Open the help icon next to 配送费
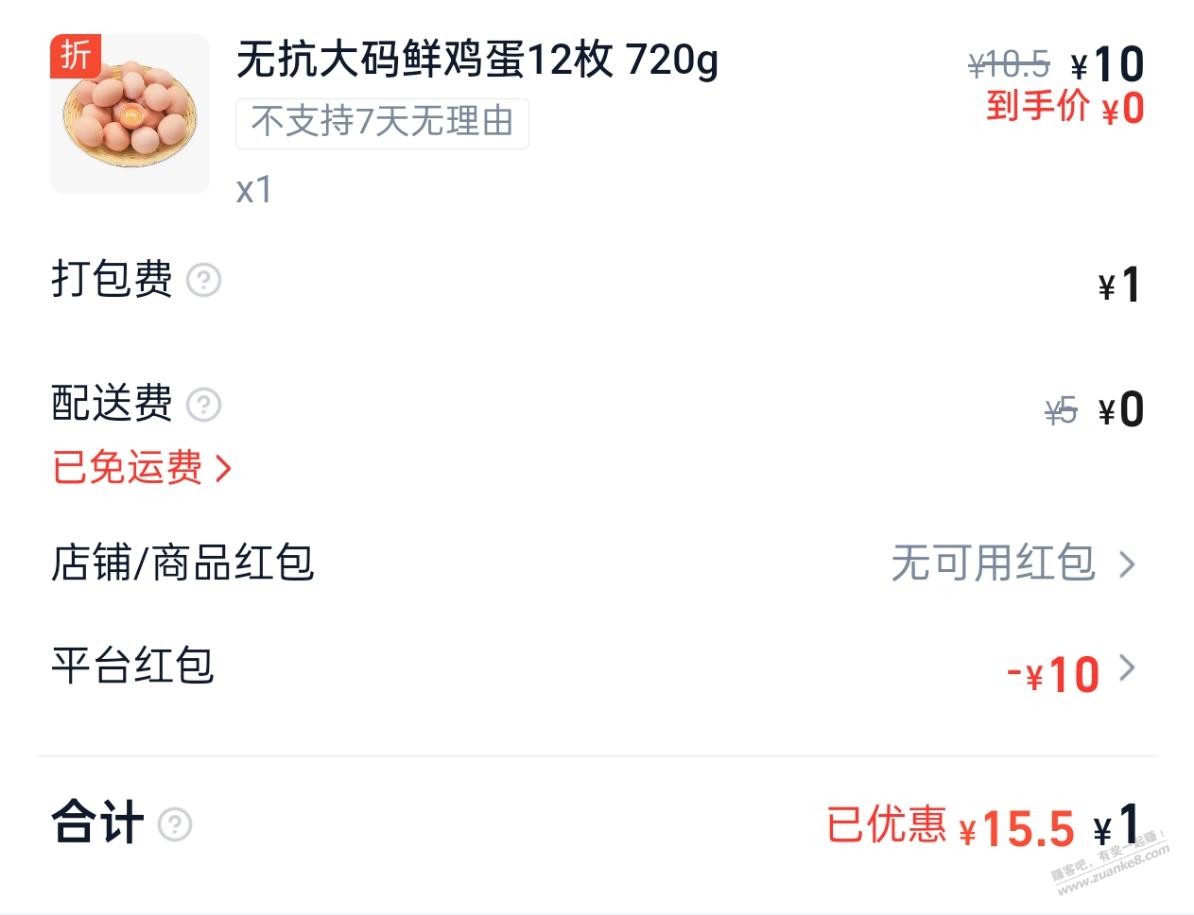1194x915 pixels. click(204, 405)
